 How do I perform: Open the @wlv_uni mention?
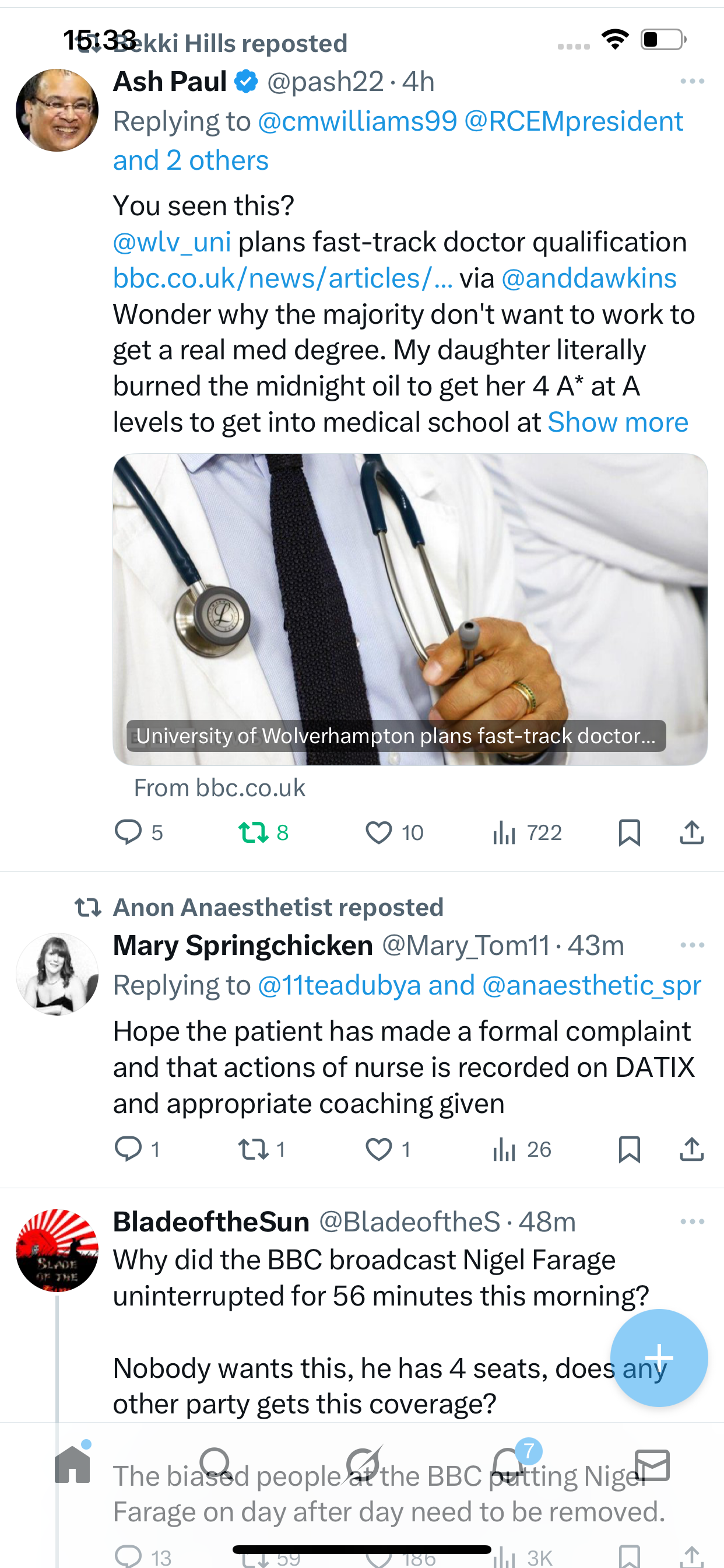(172, 242)
